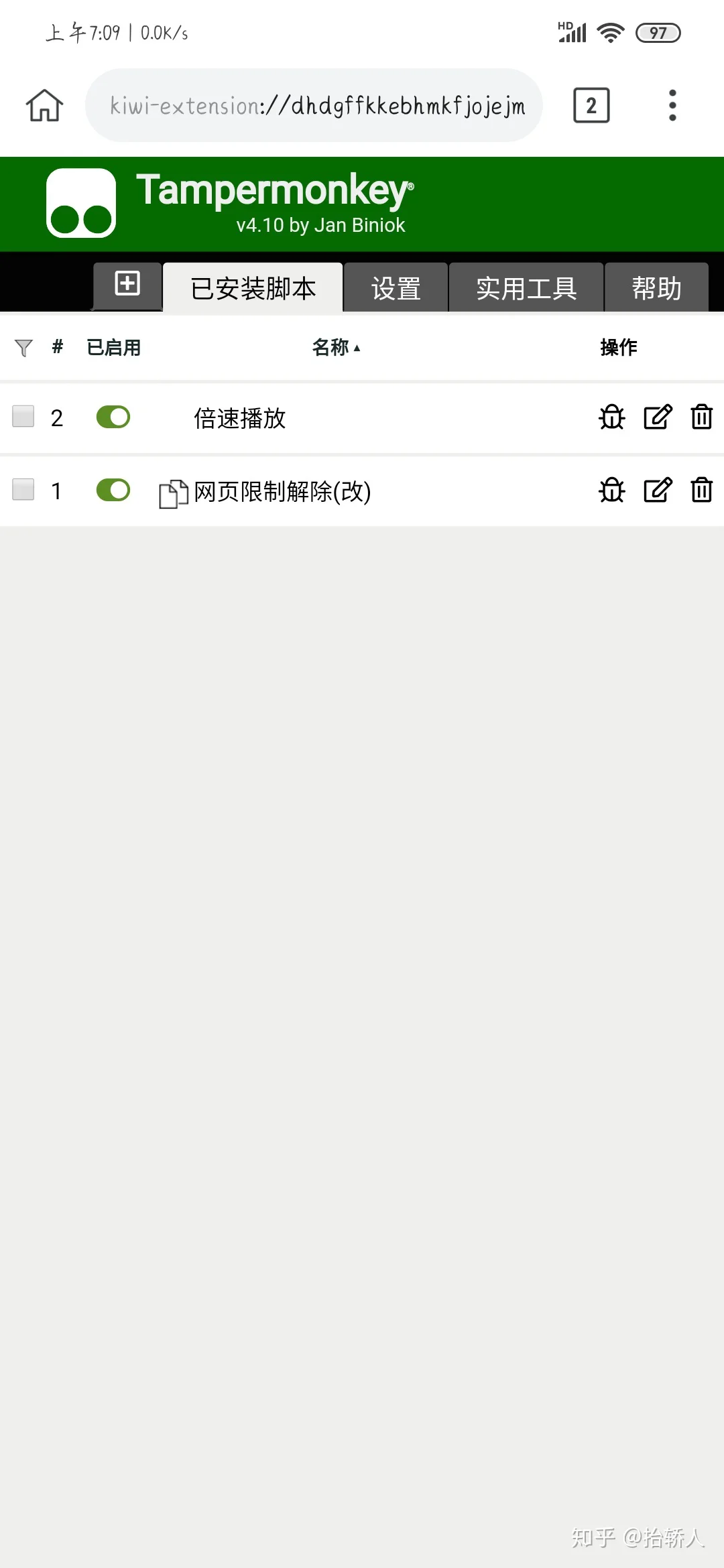
Task: Go to the browser home page
Action: [x=44, y=105]
